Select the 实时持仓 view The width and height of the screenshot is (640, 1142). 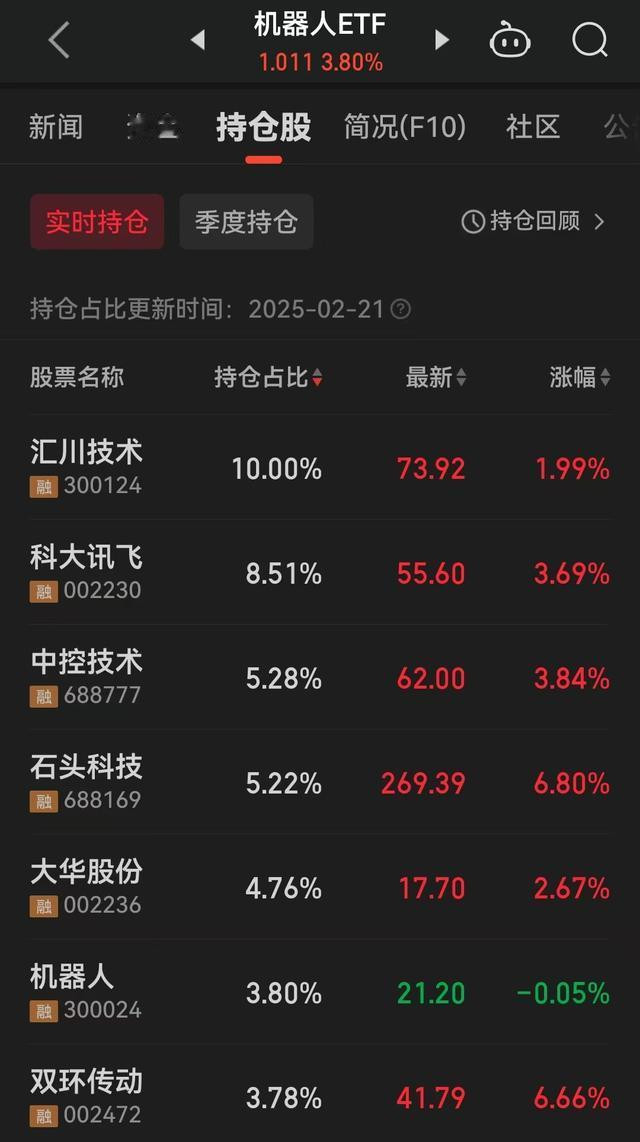pos(97,221)
